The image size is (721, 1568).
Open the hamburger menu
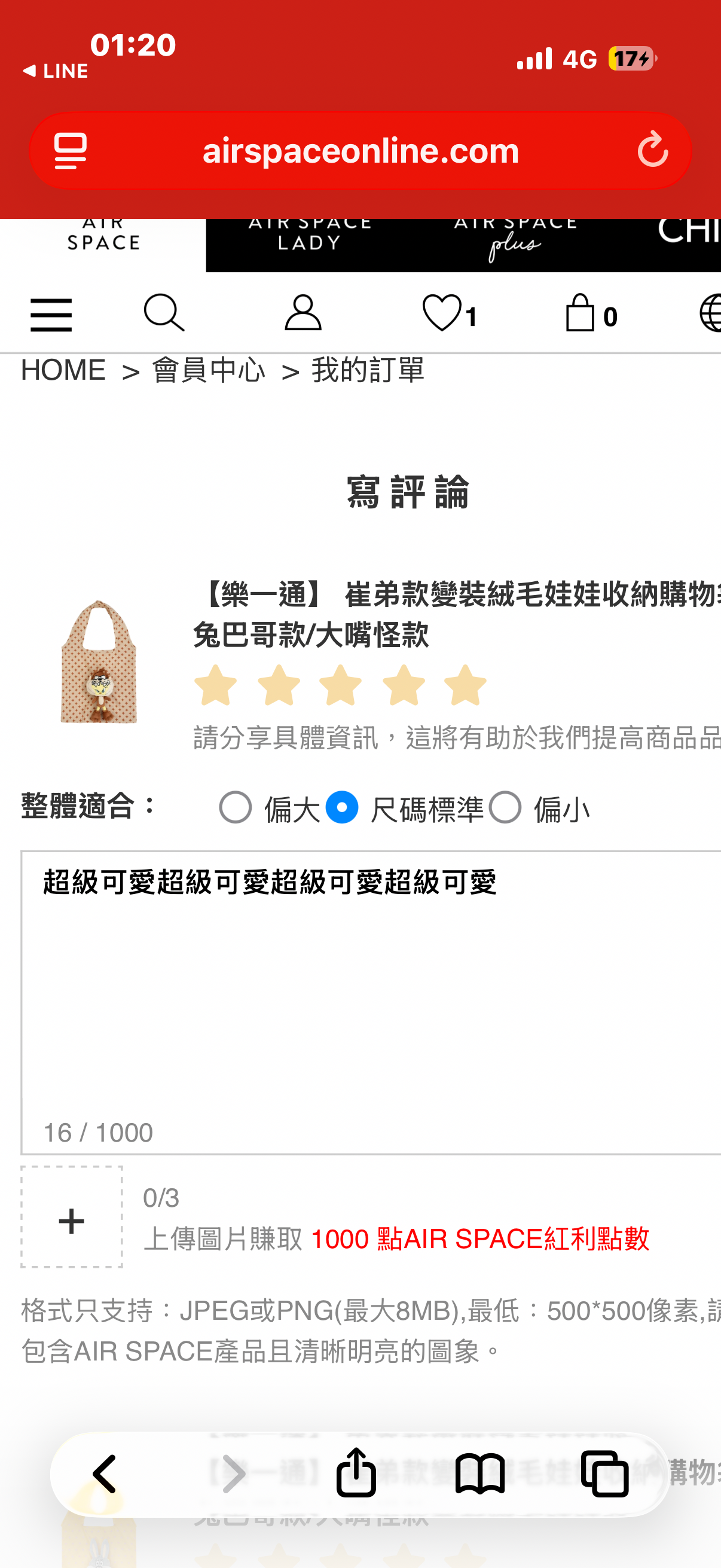[51, 314]
